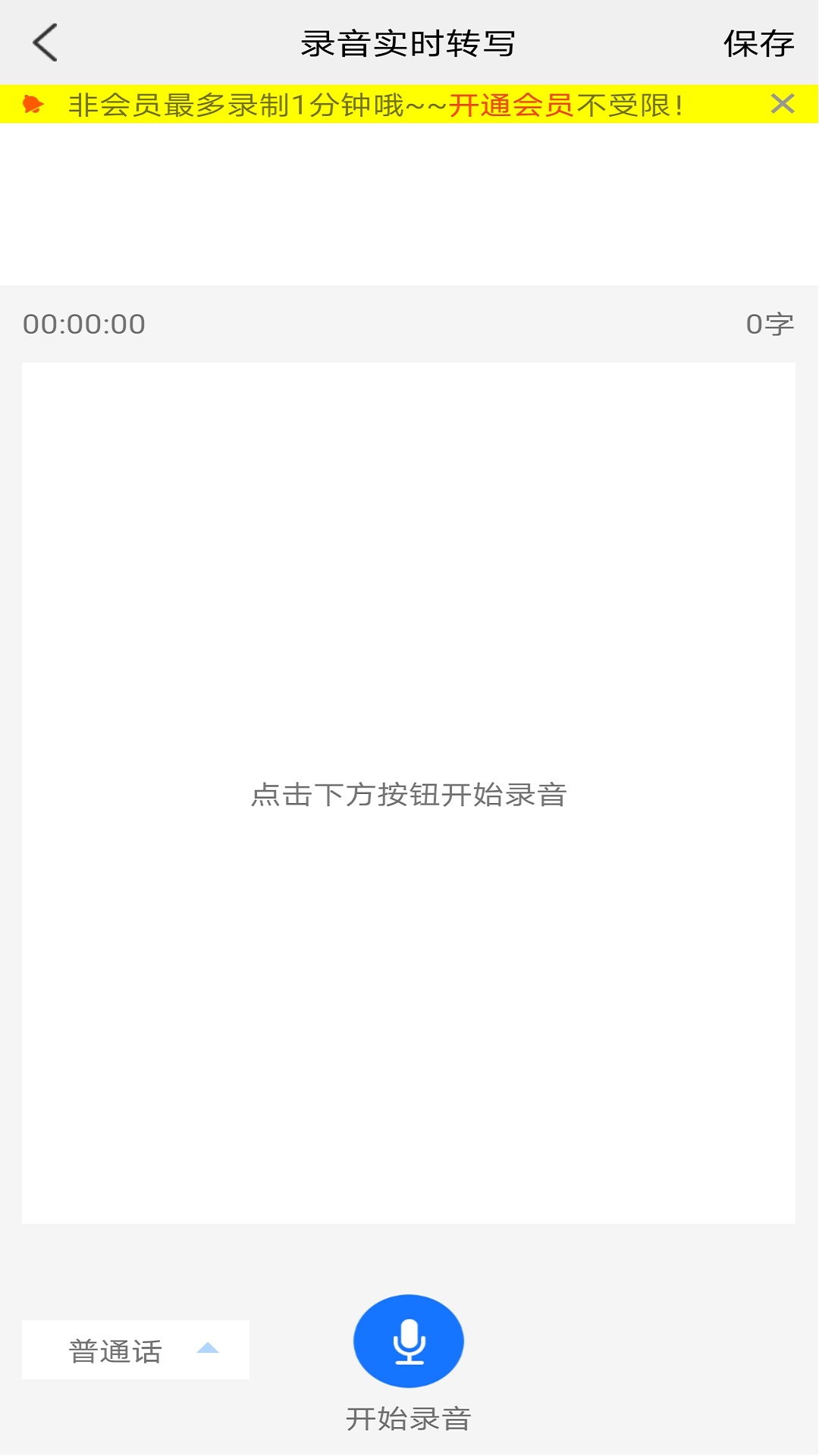
Task: Dismiss the yellow non-member notice banner
Action: click(783, 104)
